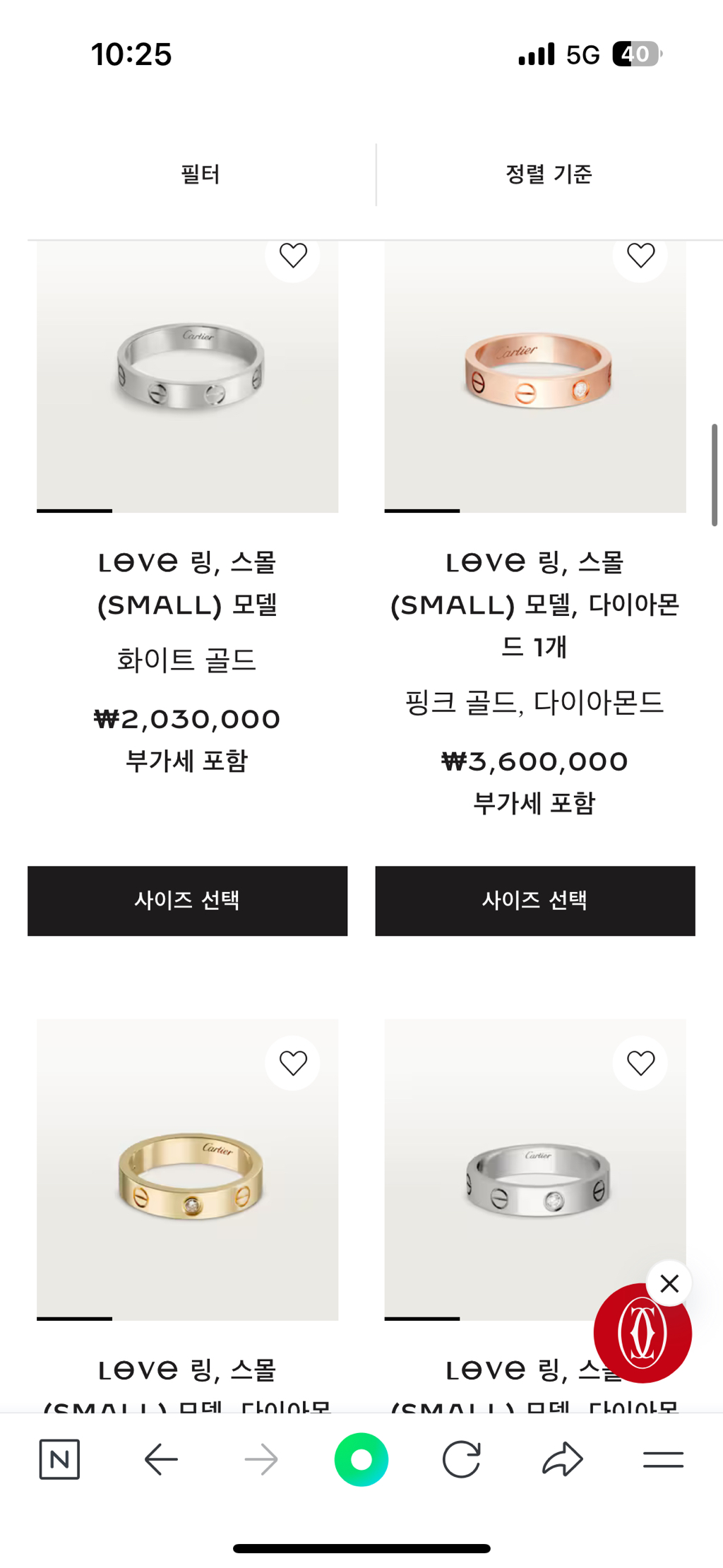Viewport: 723px width, 1568px height.
Task: Tap the browser back arrow
Action: [x=160, y=1459]
